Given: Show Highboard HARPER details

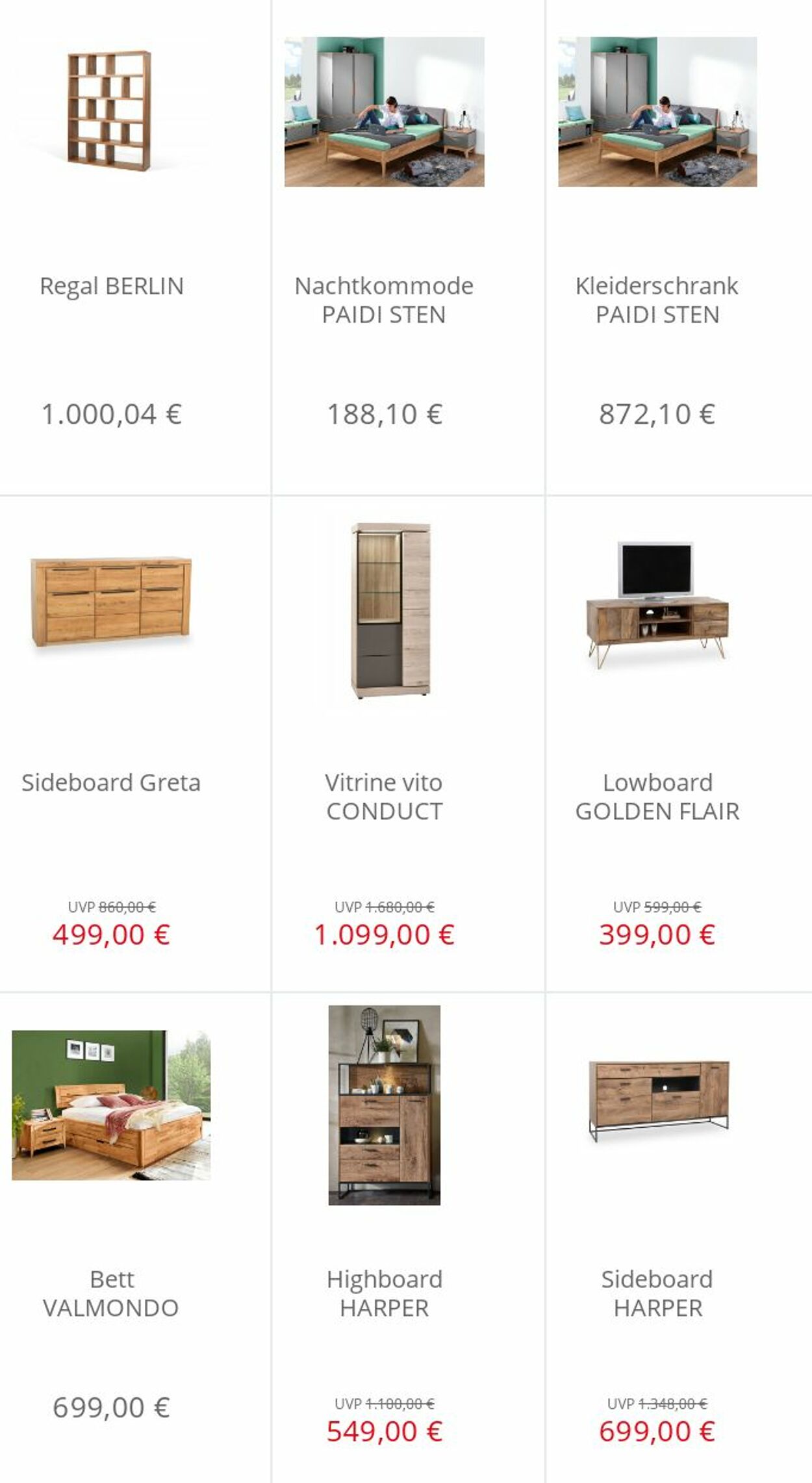Looking at the screenshot, I should [x=384, y=1293].
